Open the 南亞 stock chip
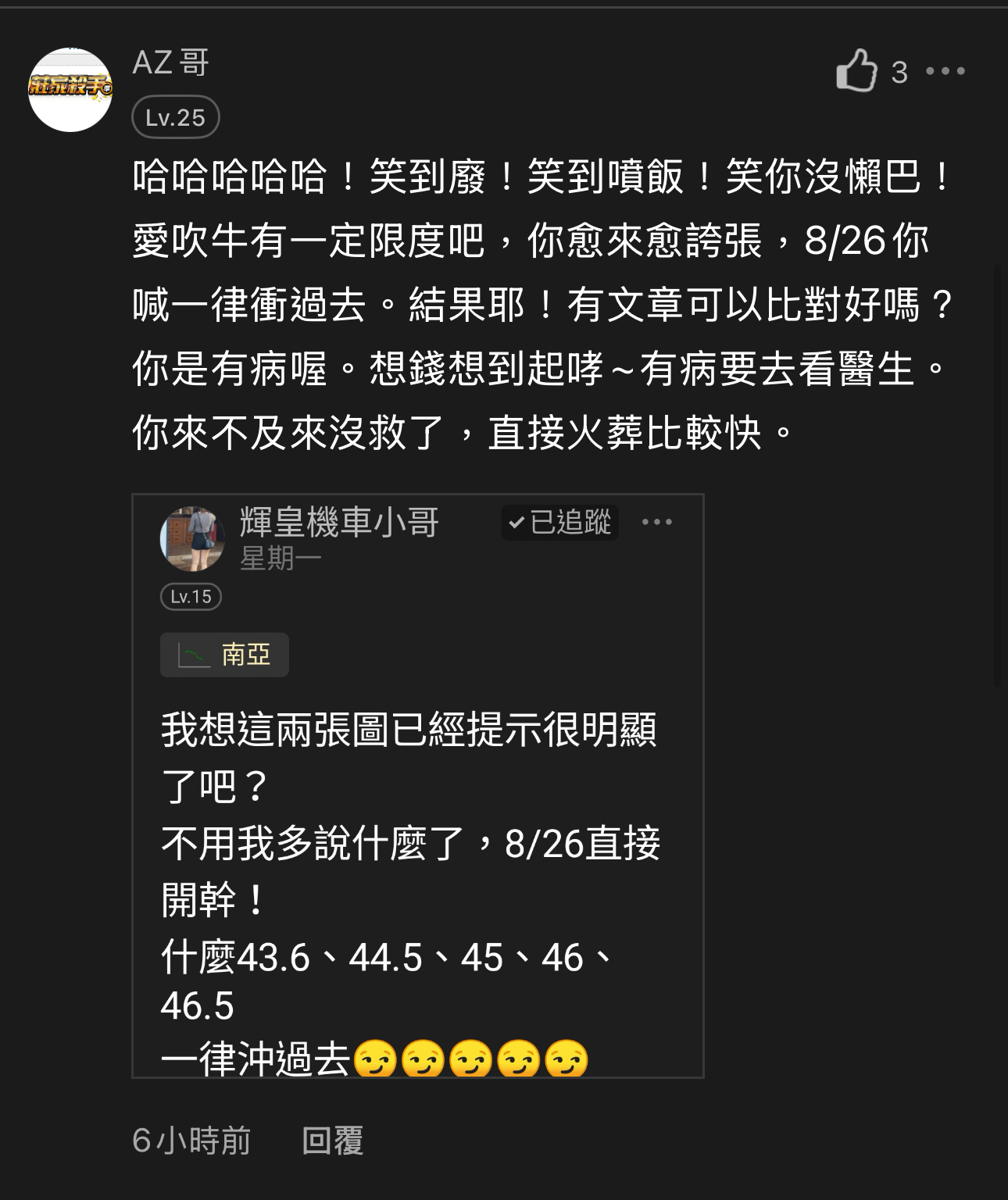Viewport: 1008px width, 1200px height. pyautogui.click(x=224, y=655)
